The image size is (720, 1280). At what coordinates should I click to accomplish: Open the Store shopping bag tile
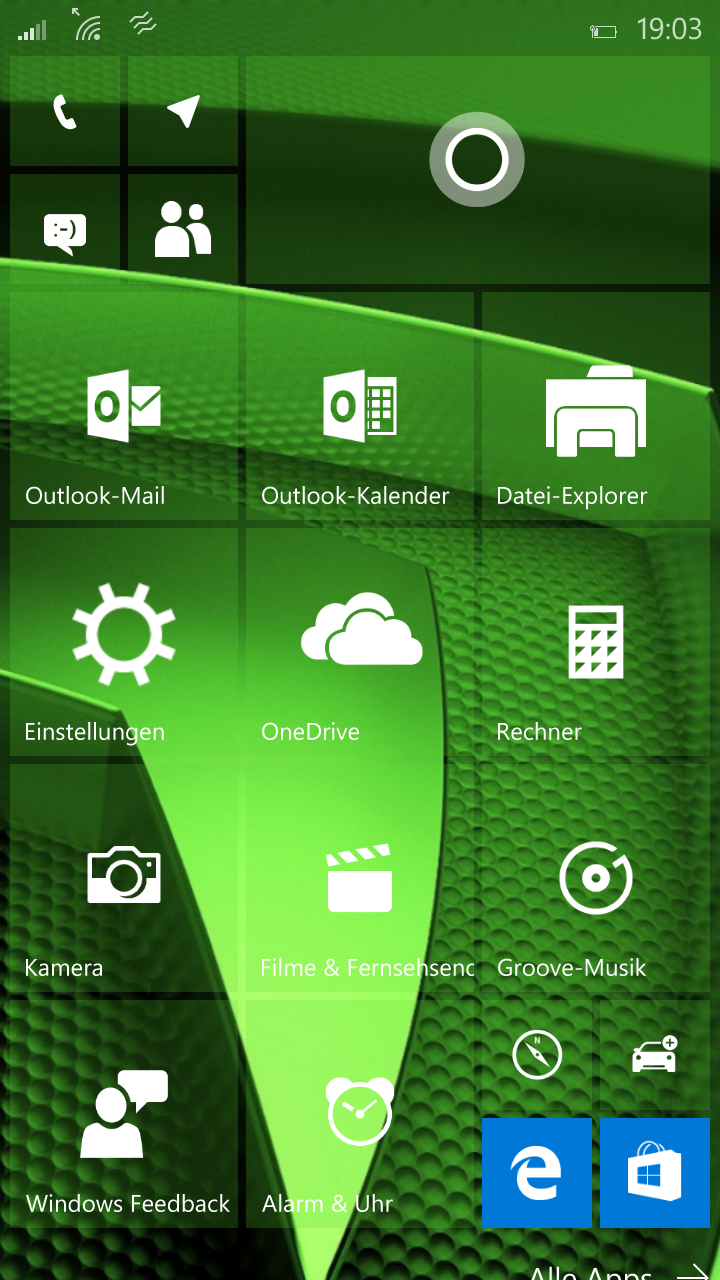pyautogui.click(x=655, y=1173)
